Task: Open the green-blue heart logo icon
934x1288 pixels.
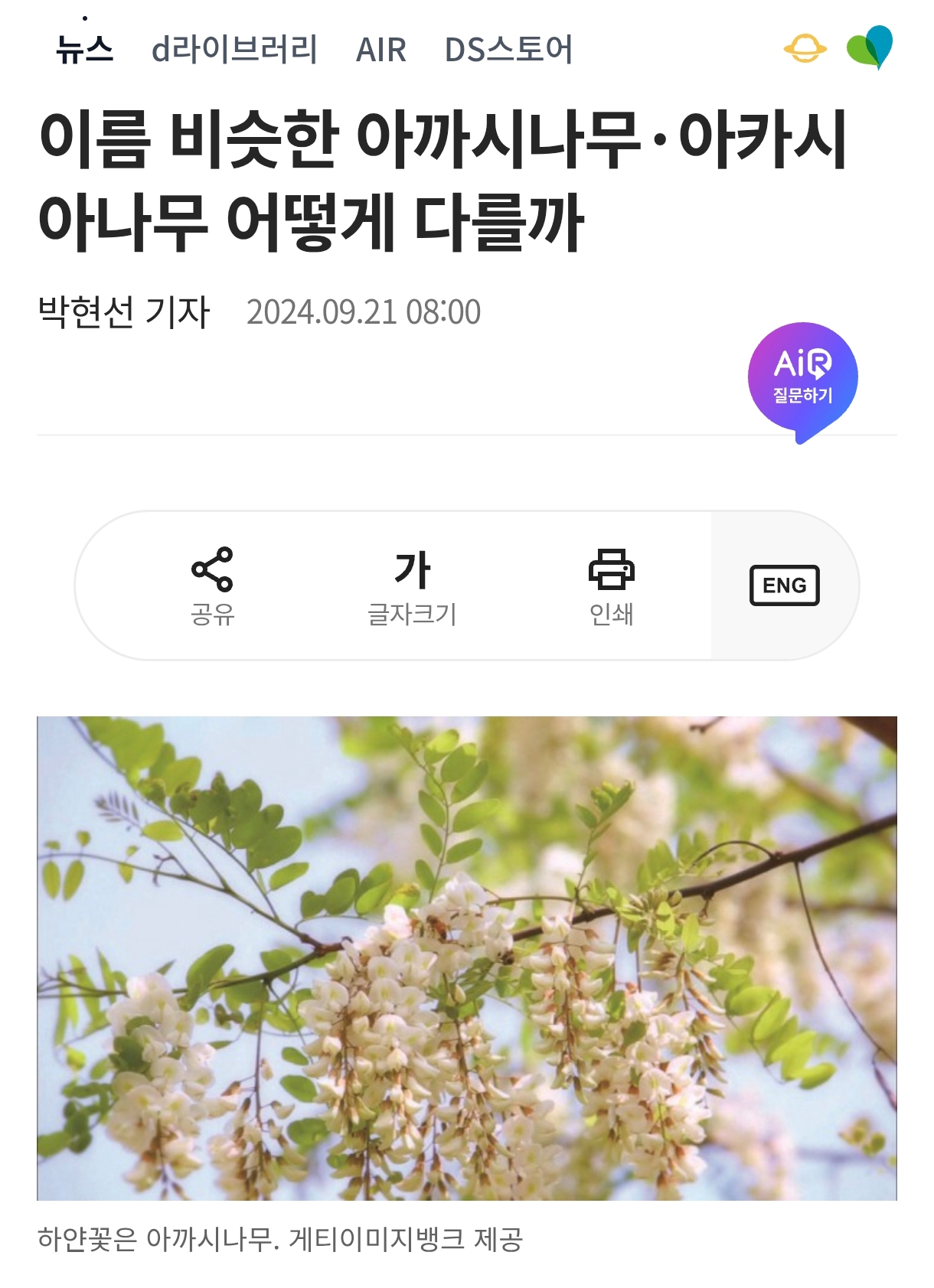Action: 870,47
